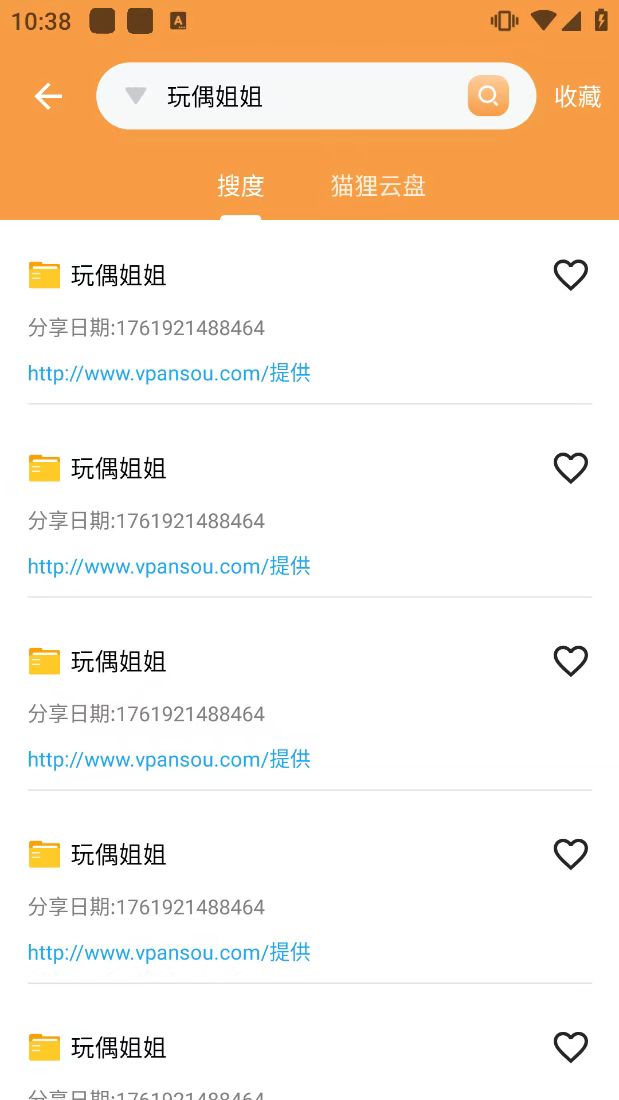Image resolution: width=619 pixels, height=1100 pixels.
Task: Switch to the 搜度 tab
Action: pyautogui.click(x=240, y=186)
